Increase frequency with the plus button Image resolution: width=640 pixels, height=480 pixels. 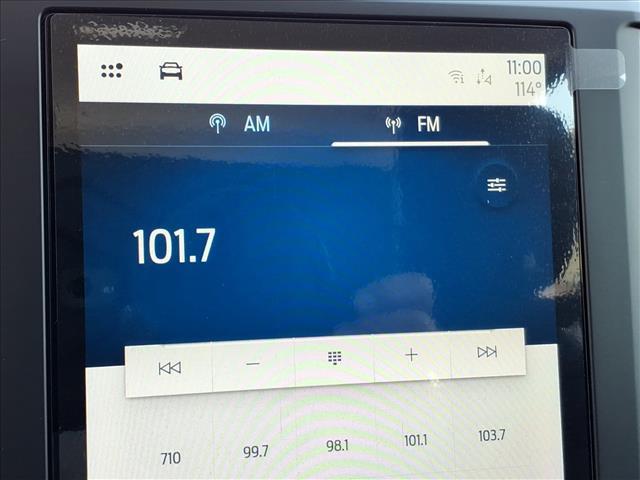[x=411, y=355]
